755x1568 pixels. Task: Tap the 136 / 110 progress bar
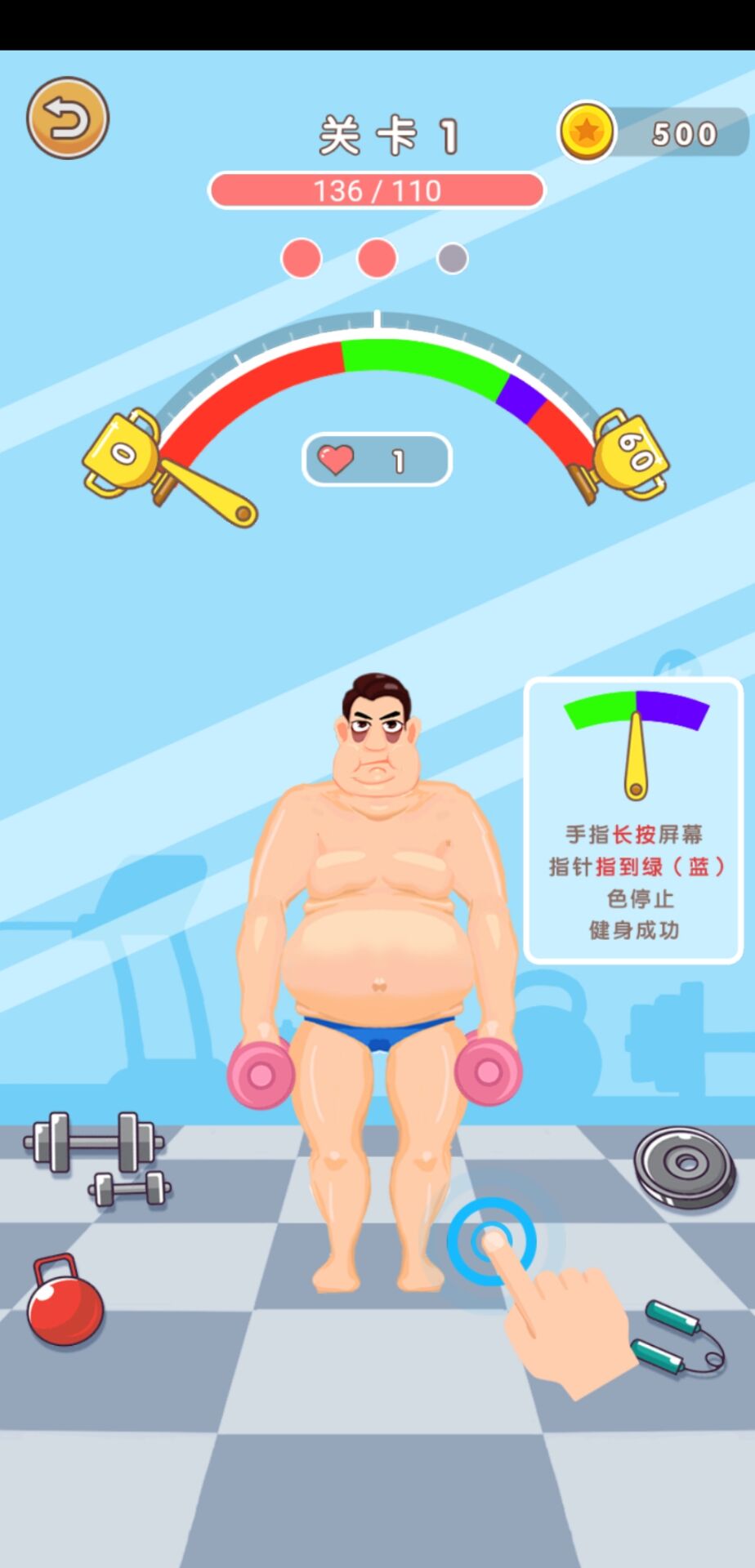376,189
